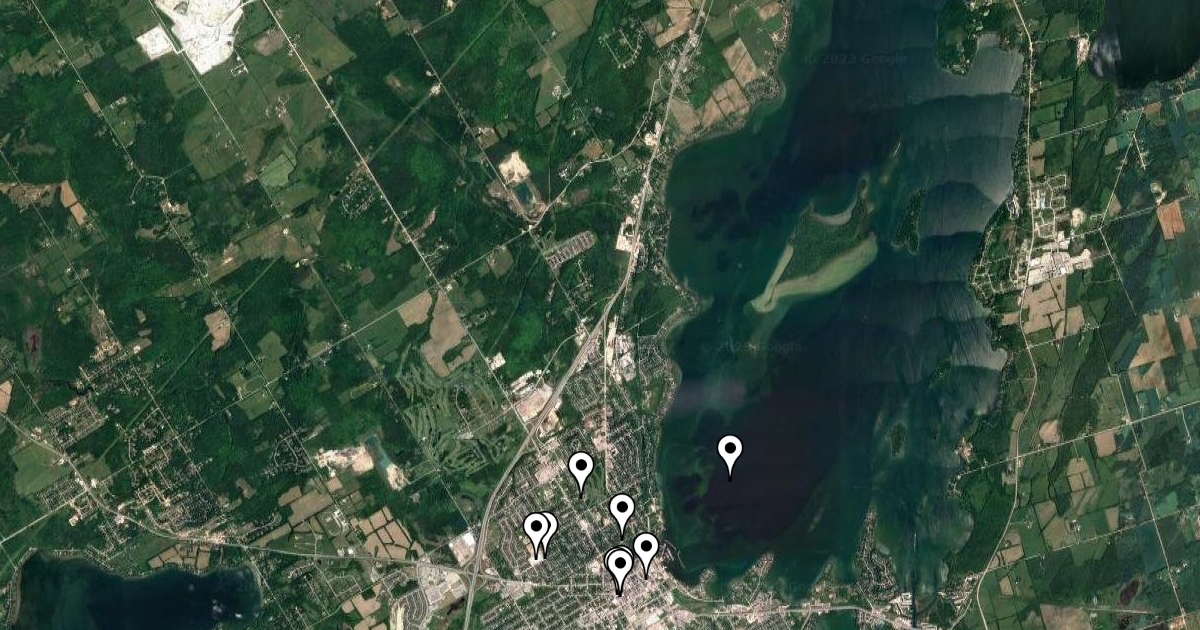Open the marker nearest the lake shoreline
This screenshot has width=1200, height=630.
(x=646, y=548)
